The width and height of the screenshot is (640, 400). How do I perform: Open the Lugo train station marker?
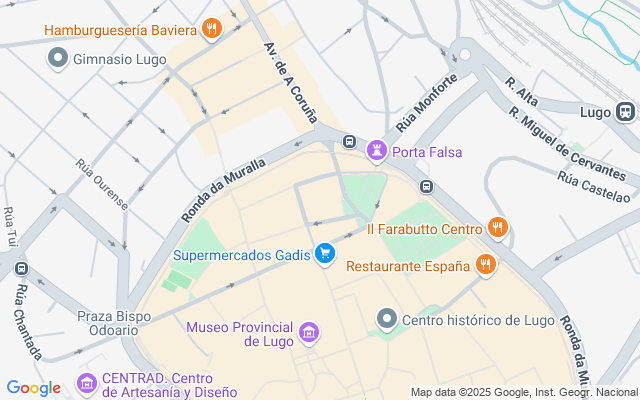point(625,111)
